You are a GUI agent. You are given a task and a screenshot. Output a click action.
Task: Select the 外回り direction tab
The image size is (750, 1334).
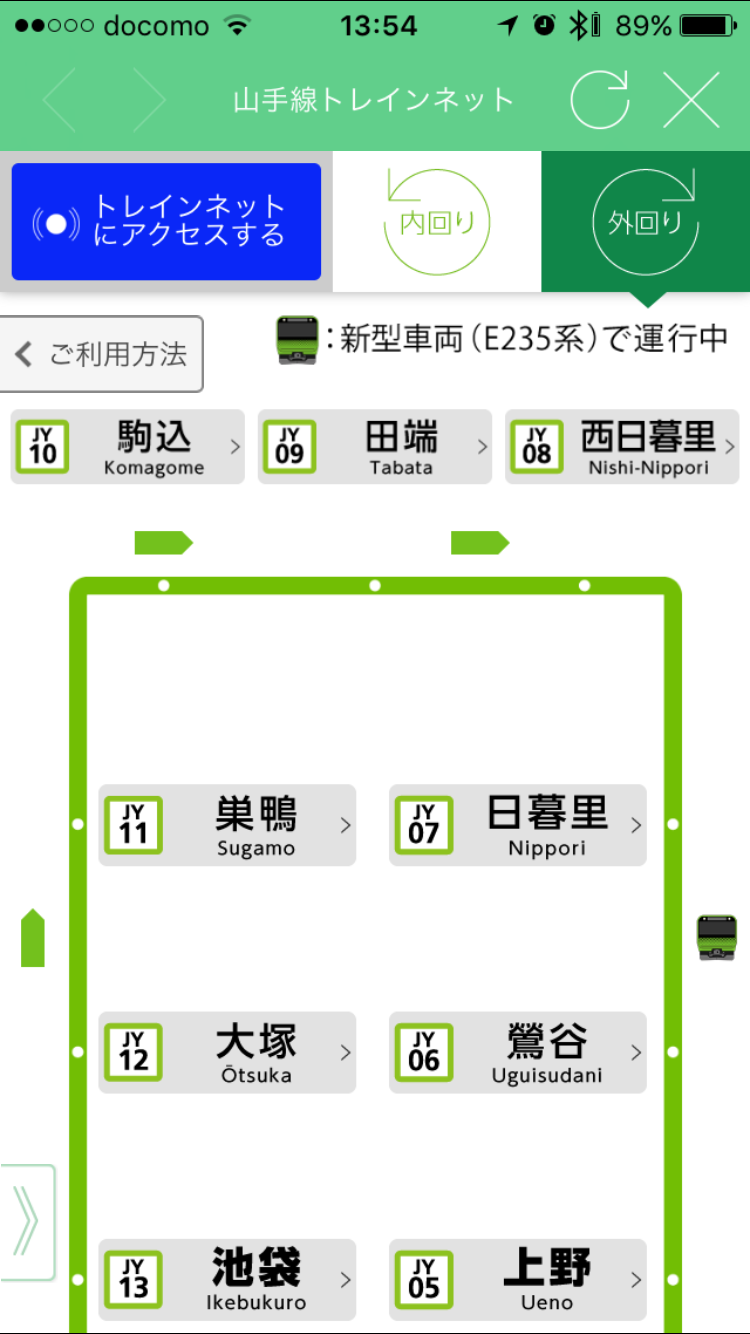pos(645,221)
